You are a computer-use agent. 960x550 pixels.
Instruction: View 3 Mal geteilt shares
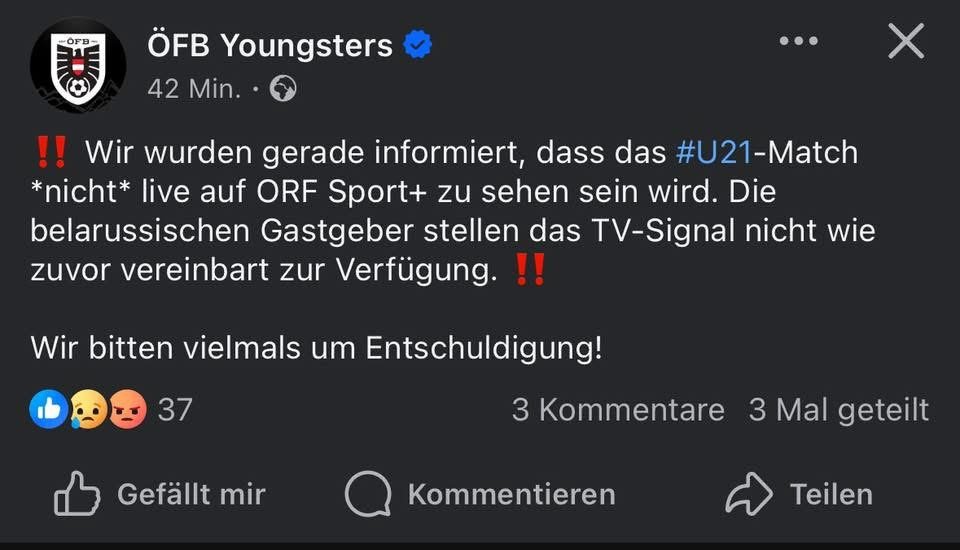pyautogui.click(x=838, y=409)
